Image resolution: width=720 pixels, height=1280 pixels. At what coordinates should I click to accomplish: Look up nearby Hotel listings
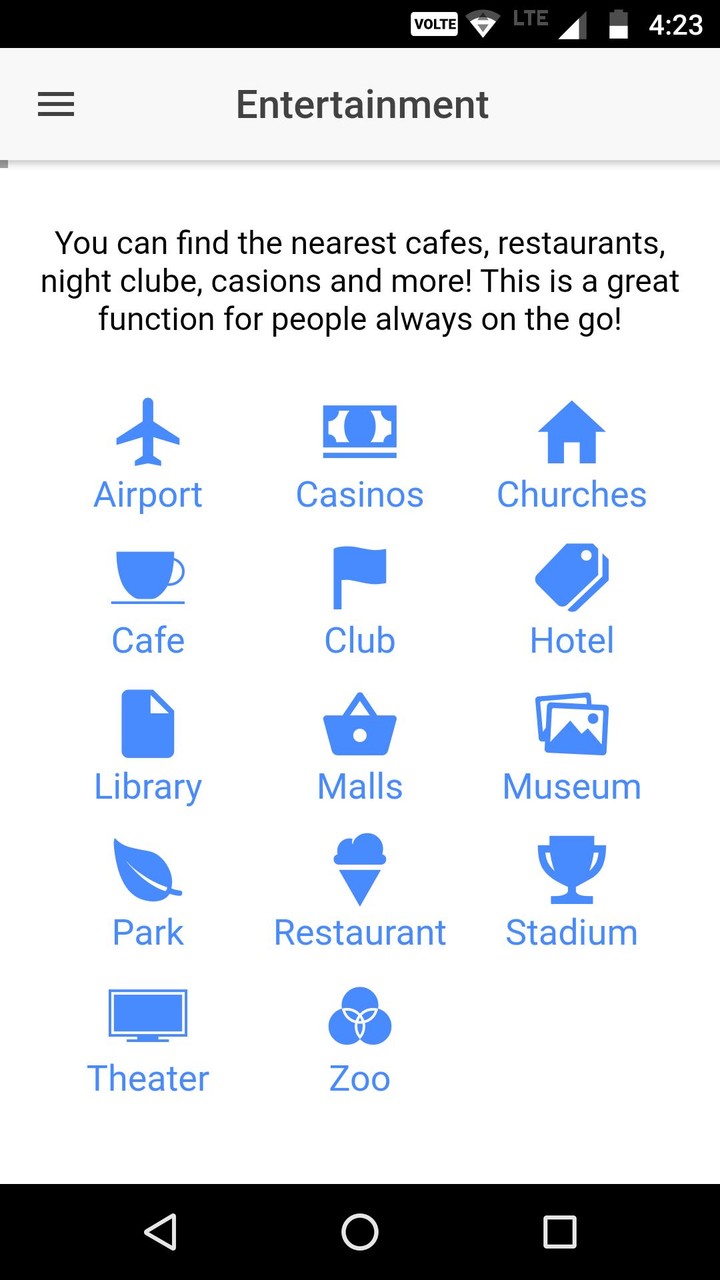[x=572, y=601]
